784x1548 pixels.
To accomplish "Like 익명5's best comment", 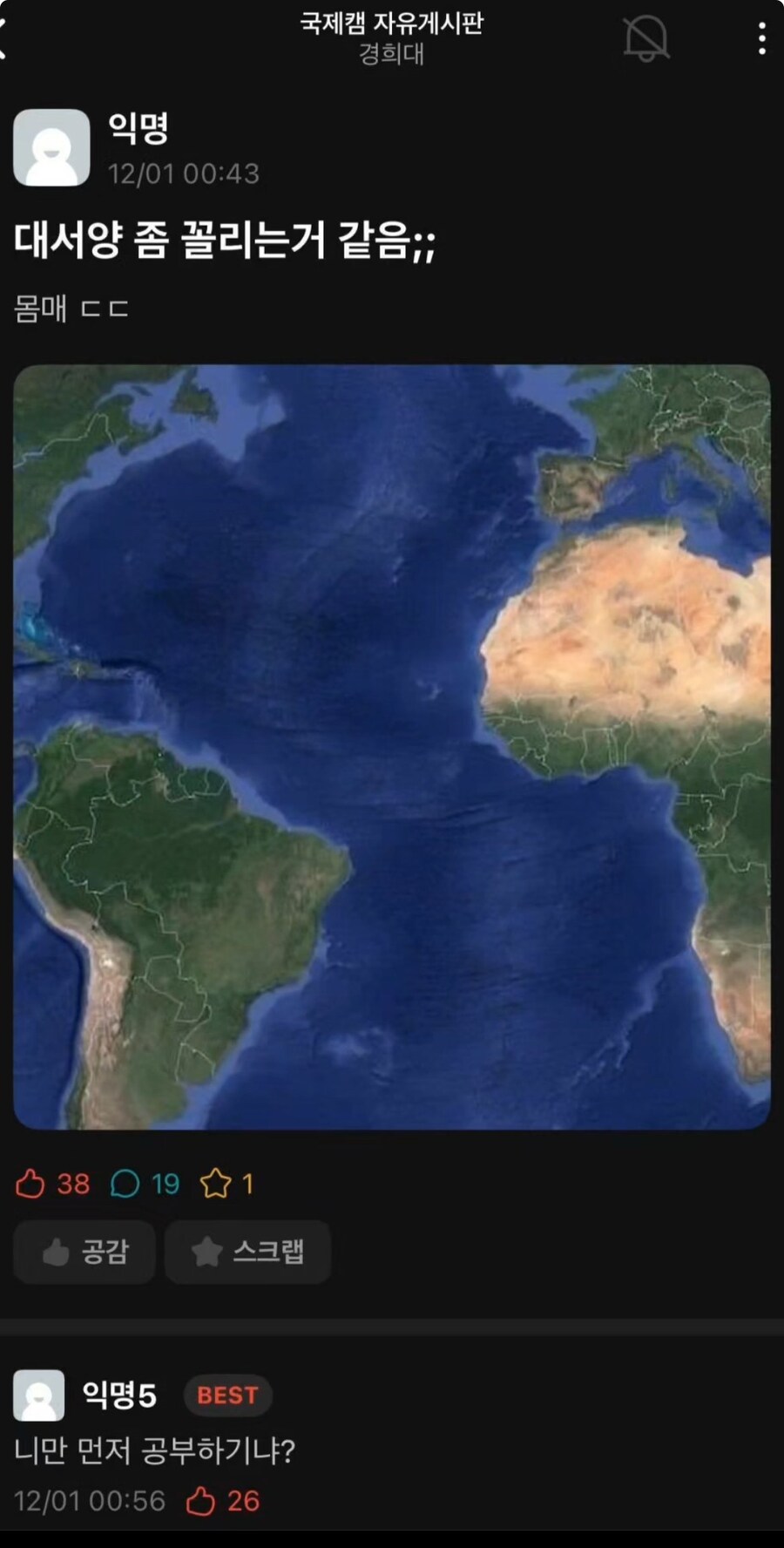I will coord(202,1501).
